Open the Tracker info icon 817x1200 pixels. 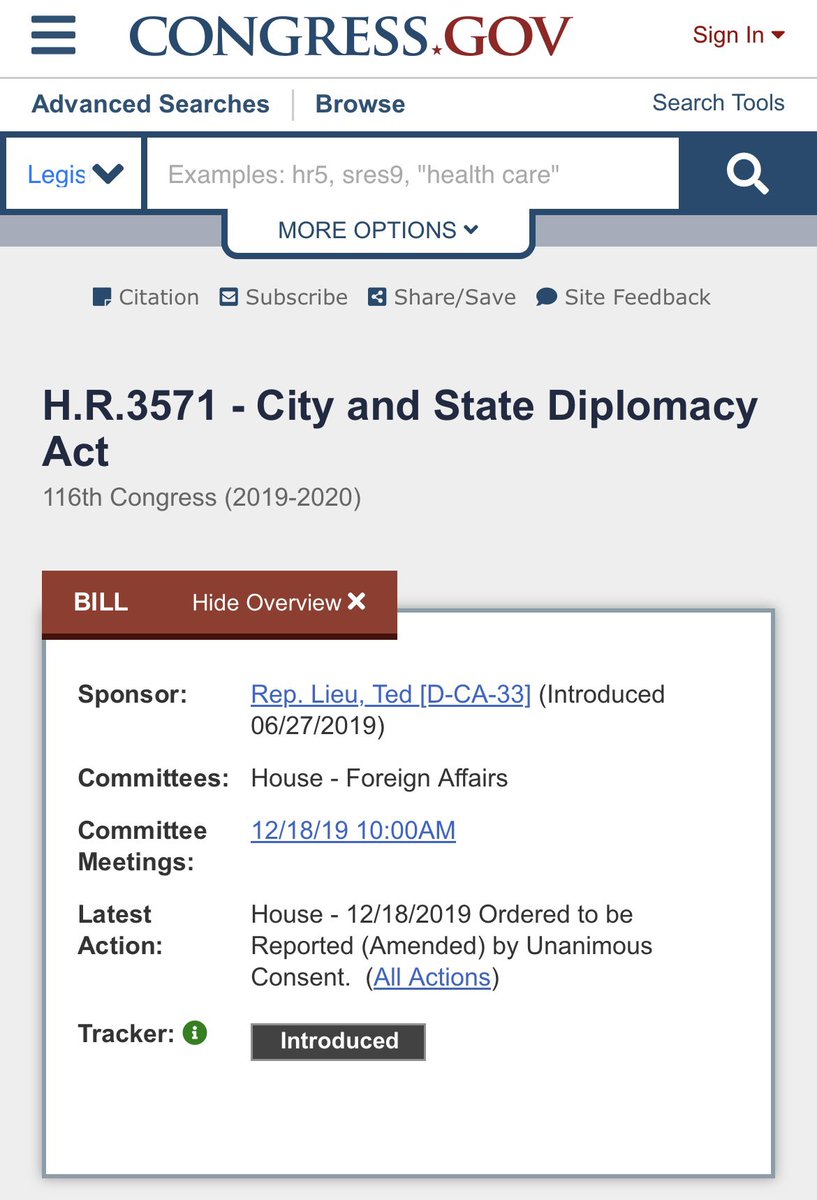(x=196, y=1033)
